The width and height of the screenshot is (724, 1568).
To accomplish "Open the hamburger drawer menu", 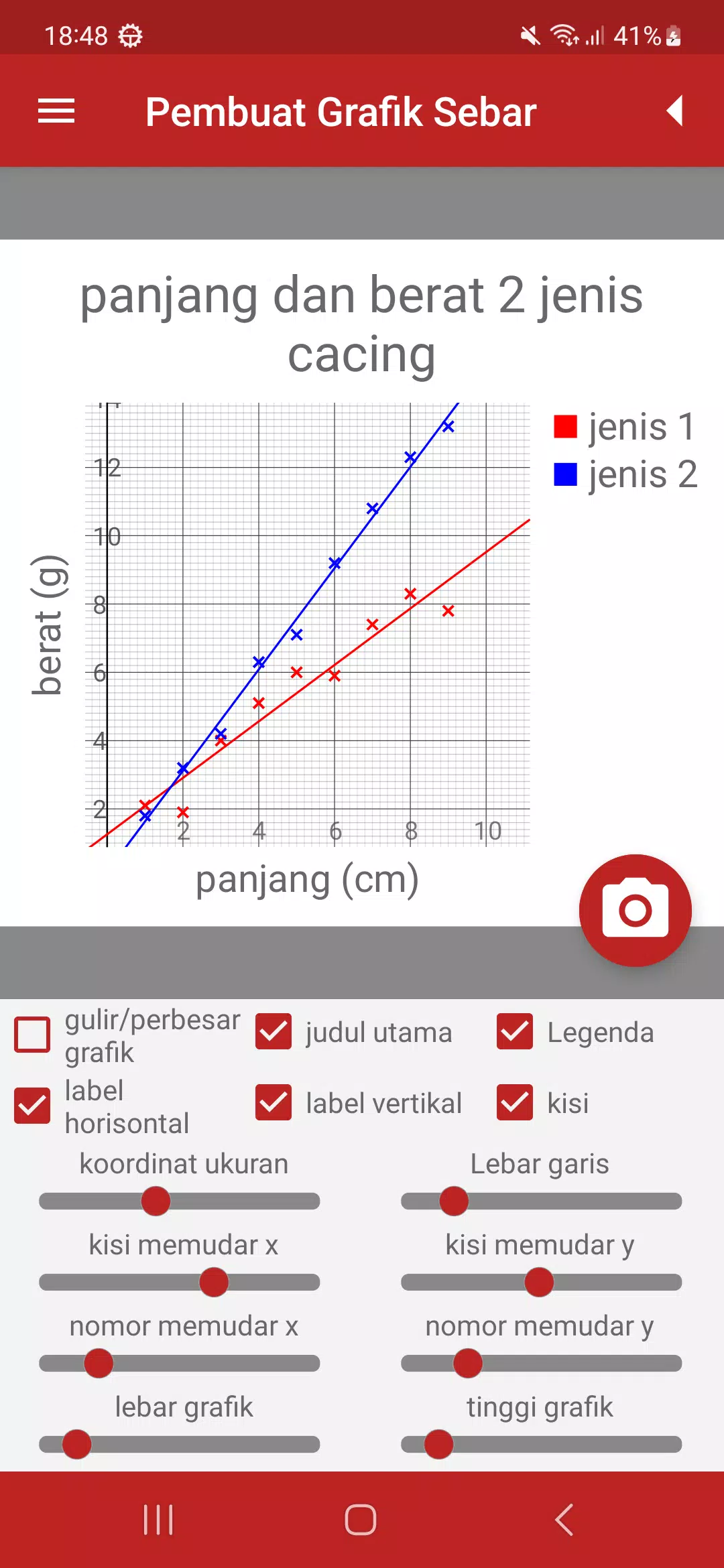I will (56, 111).
